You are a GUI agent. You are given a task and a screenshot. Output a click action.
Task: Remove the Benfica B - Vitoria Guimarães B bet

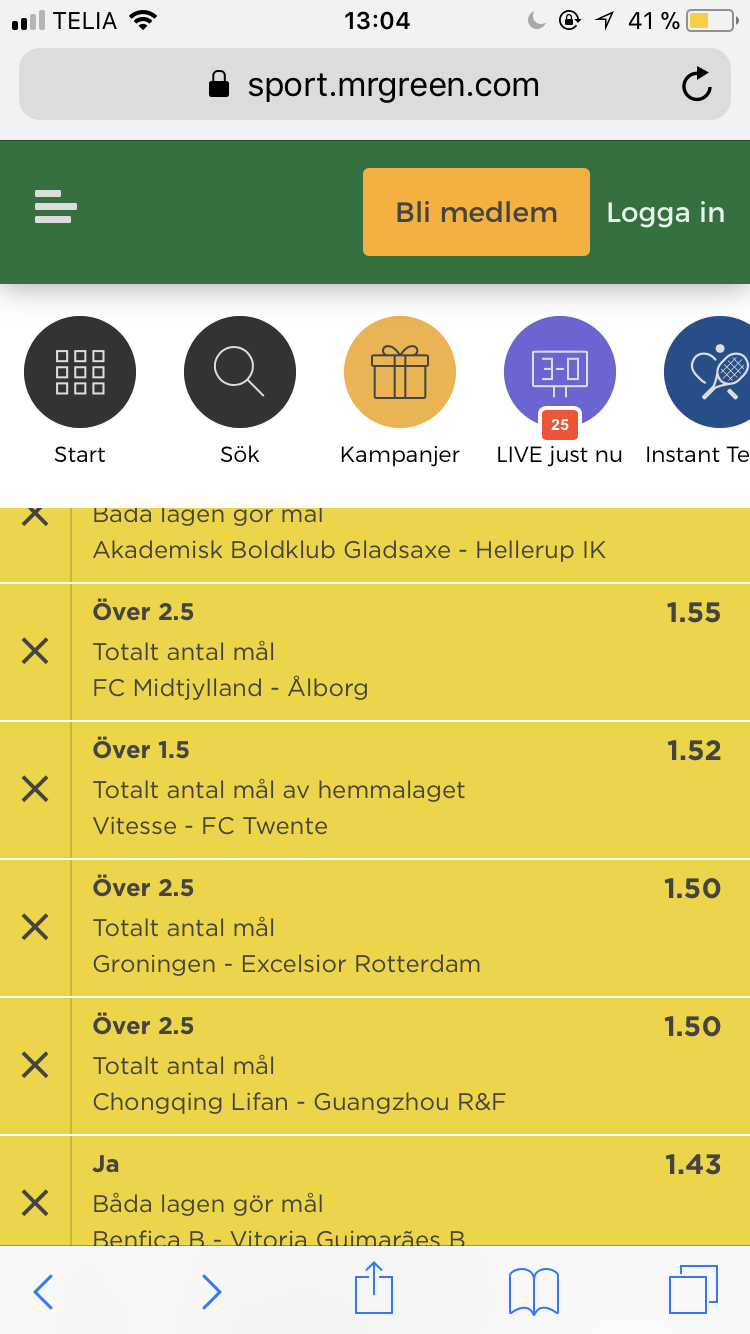(x=35, y=1202)
